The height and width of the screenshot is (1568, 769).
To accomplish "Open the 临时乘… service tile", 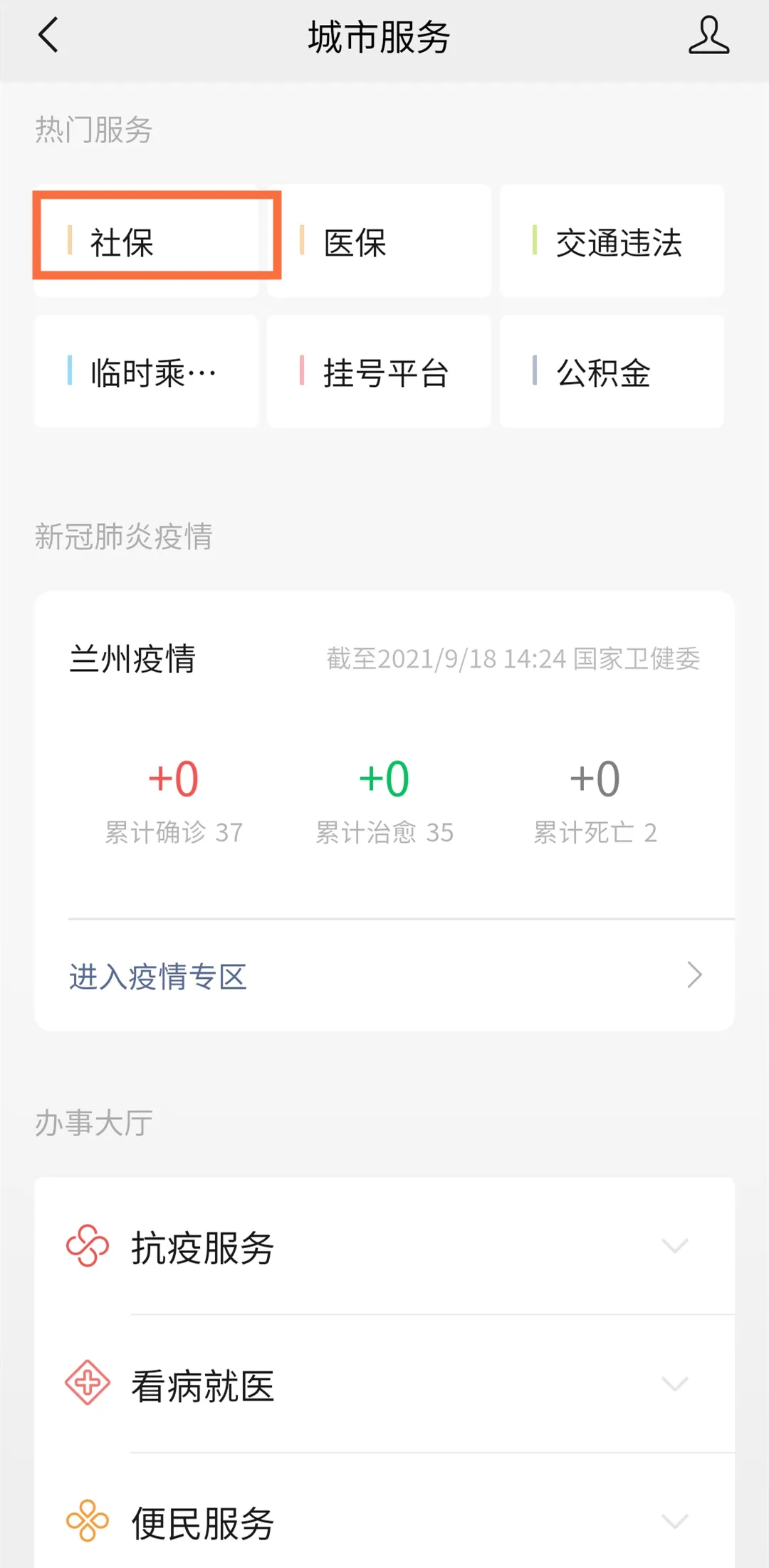I will (147, 372).
